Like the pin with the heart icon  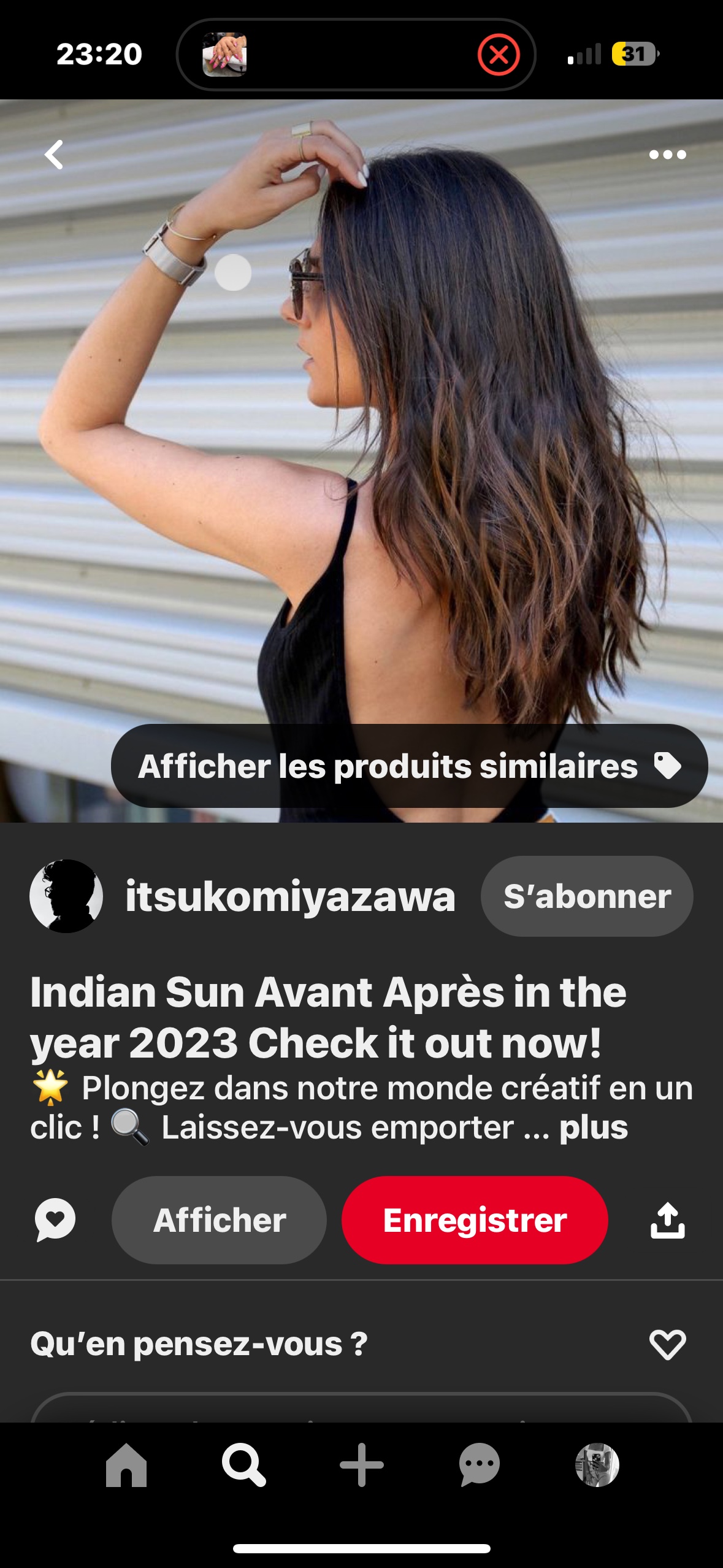[x=667, y=1345]
